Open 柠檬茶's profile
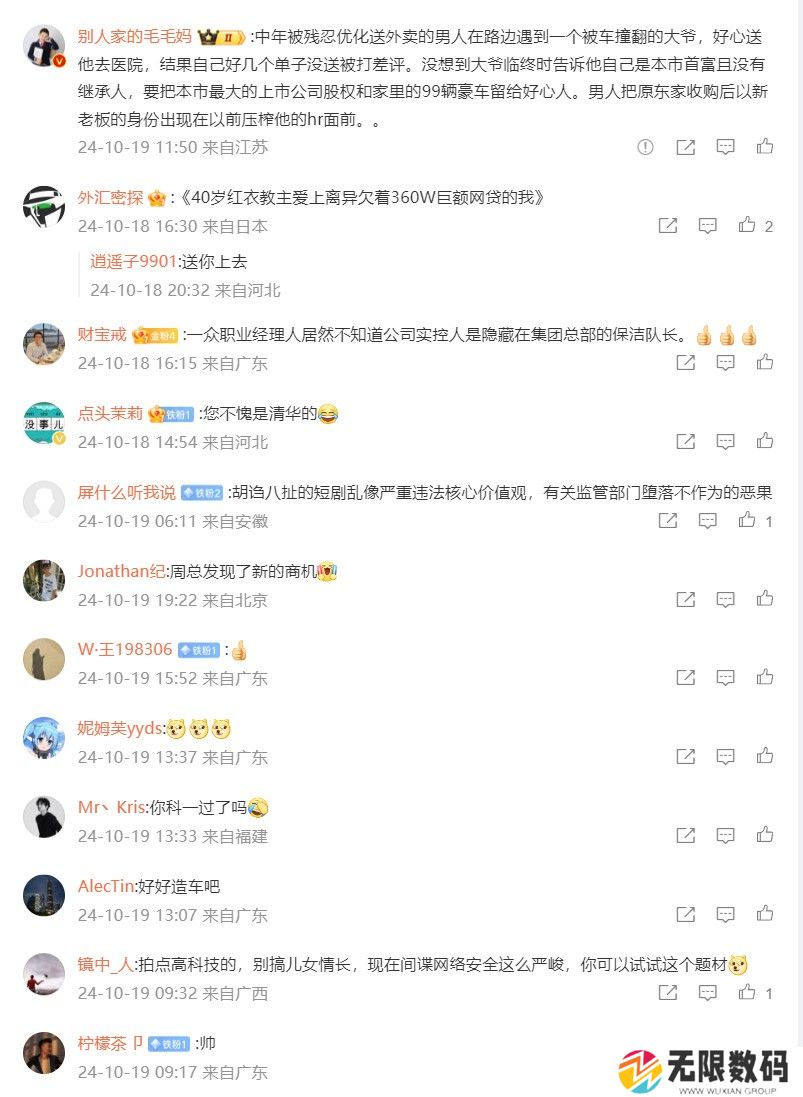 (x=102, y=1043)
